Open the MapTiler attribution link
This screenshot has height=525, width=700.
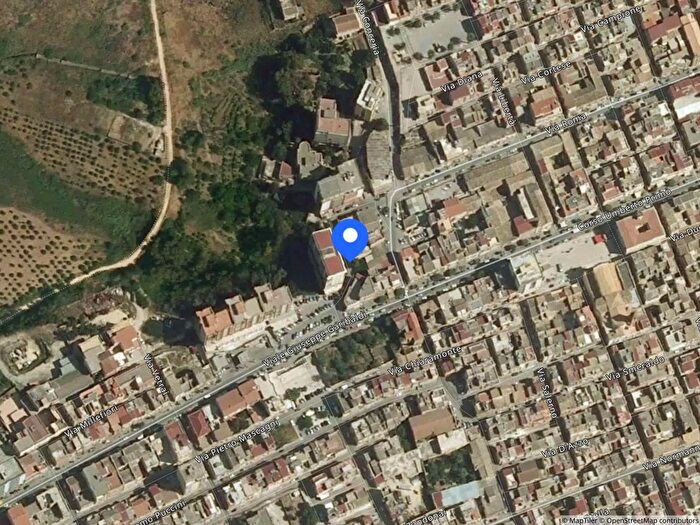[582, 519]
